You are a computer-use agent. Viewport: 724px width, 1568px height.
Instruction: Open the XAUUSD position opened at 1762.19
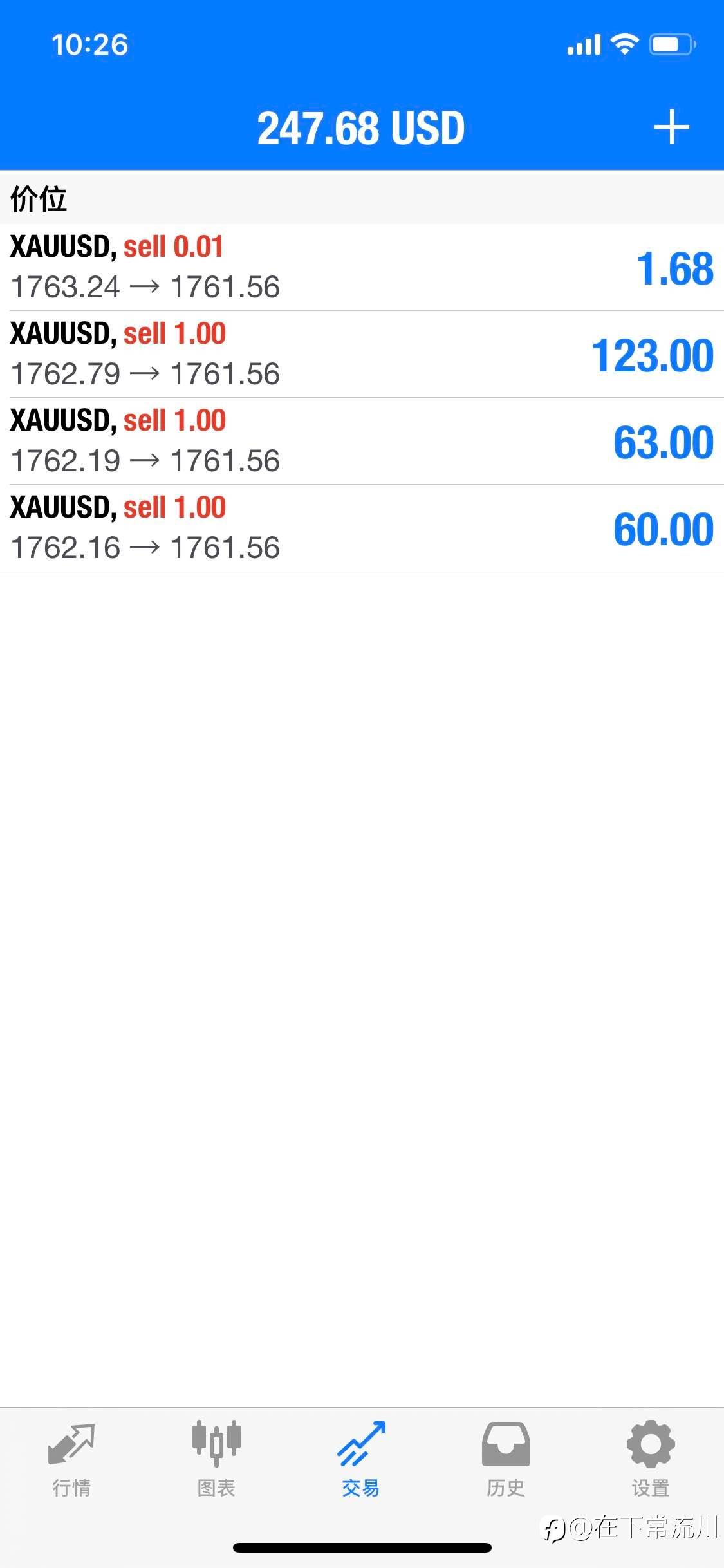(x=362, y=441)
